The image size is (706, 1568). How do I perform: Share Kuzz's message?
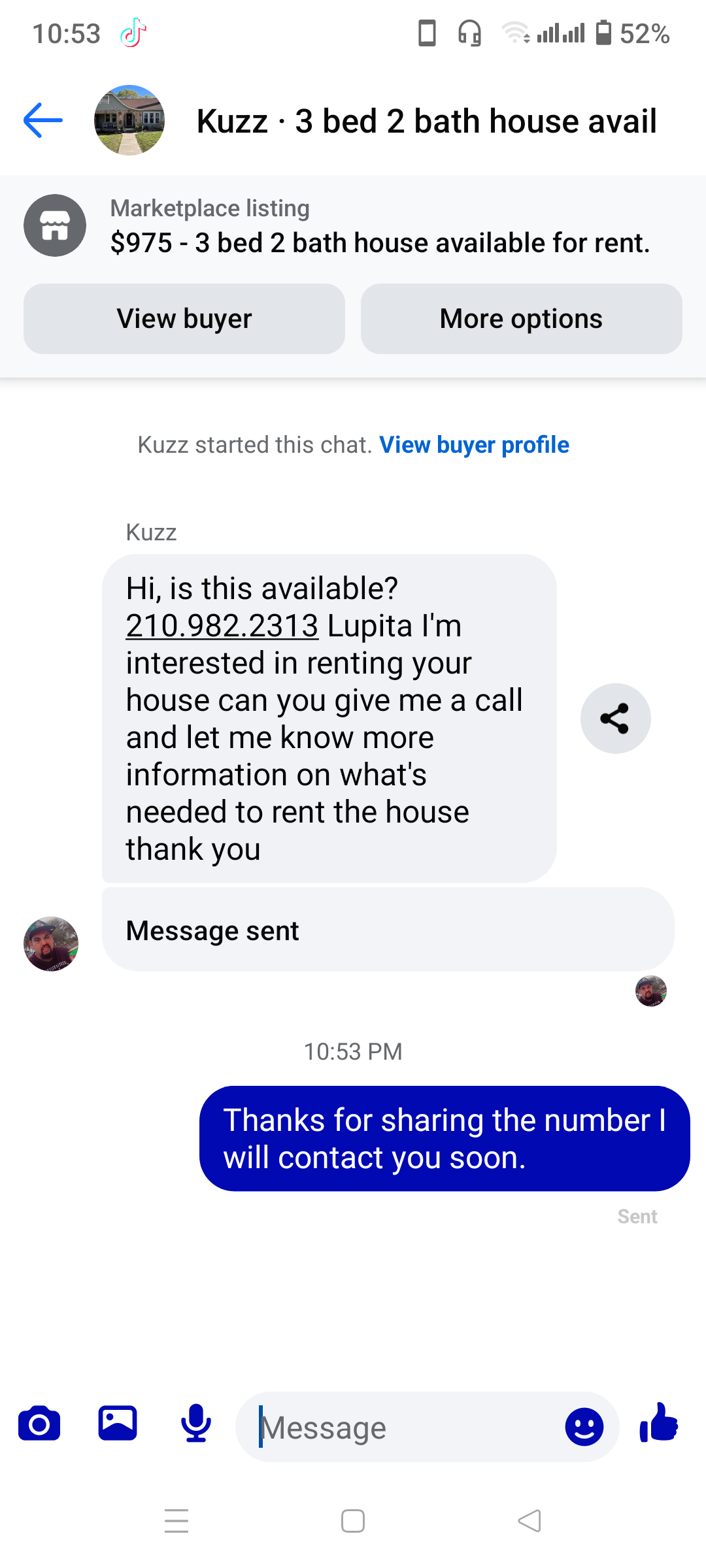(x=615, y=719)
